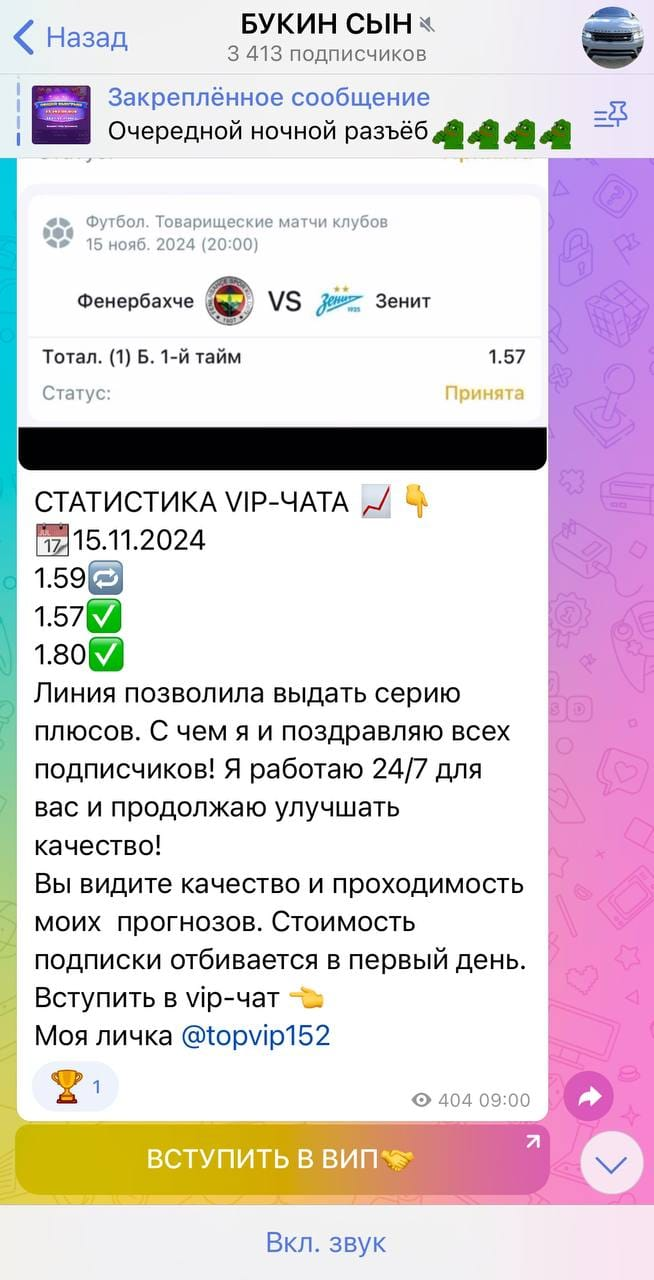Show the list of pinned messages
Image resolution: width=654 pixels, height=1280 pixels.
[x=610, y=117]
